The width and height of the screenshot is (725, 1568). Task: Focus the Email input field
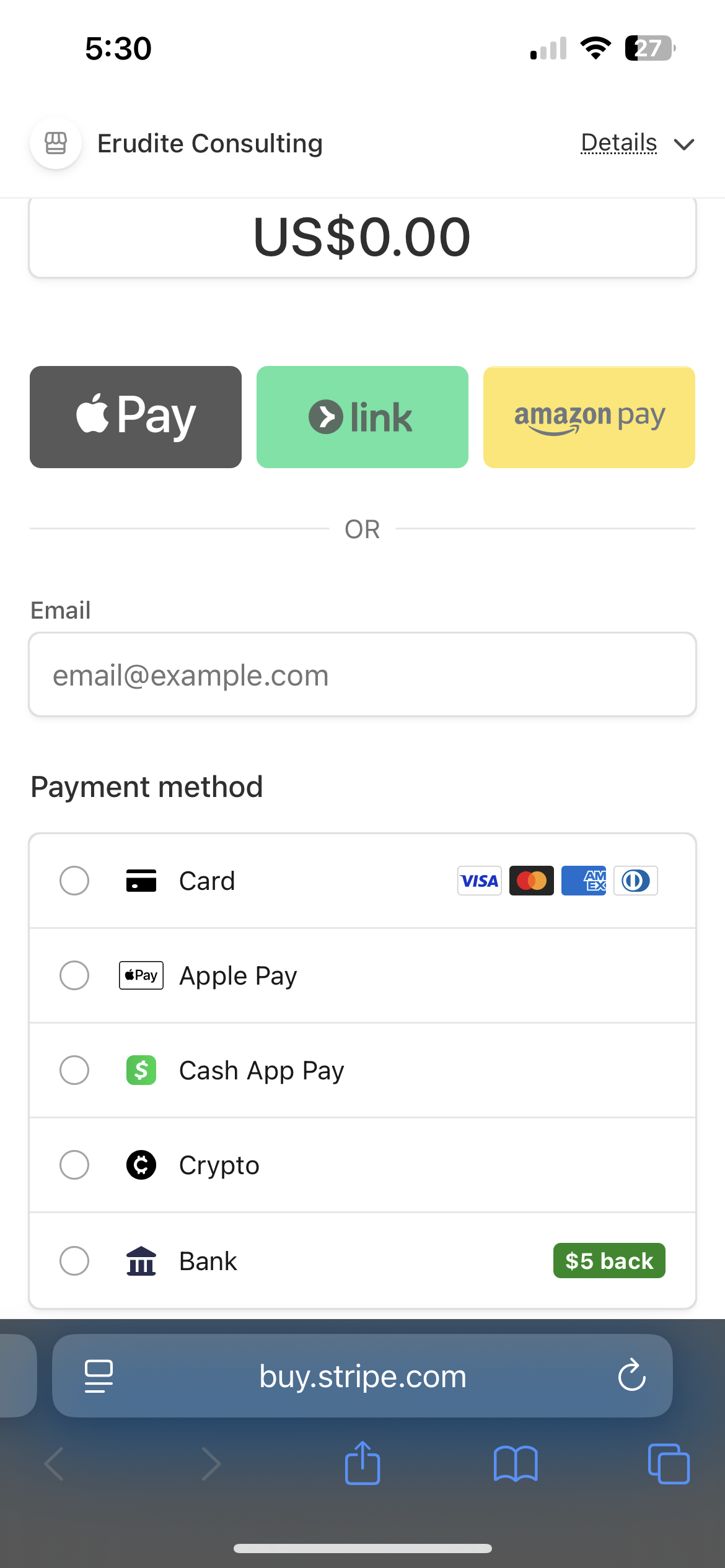point(362,675)
